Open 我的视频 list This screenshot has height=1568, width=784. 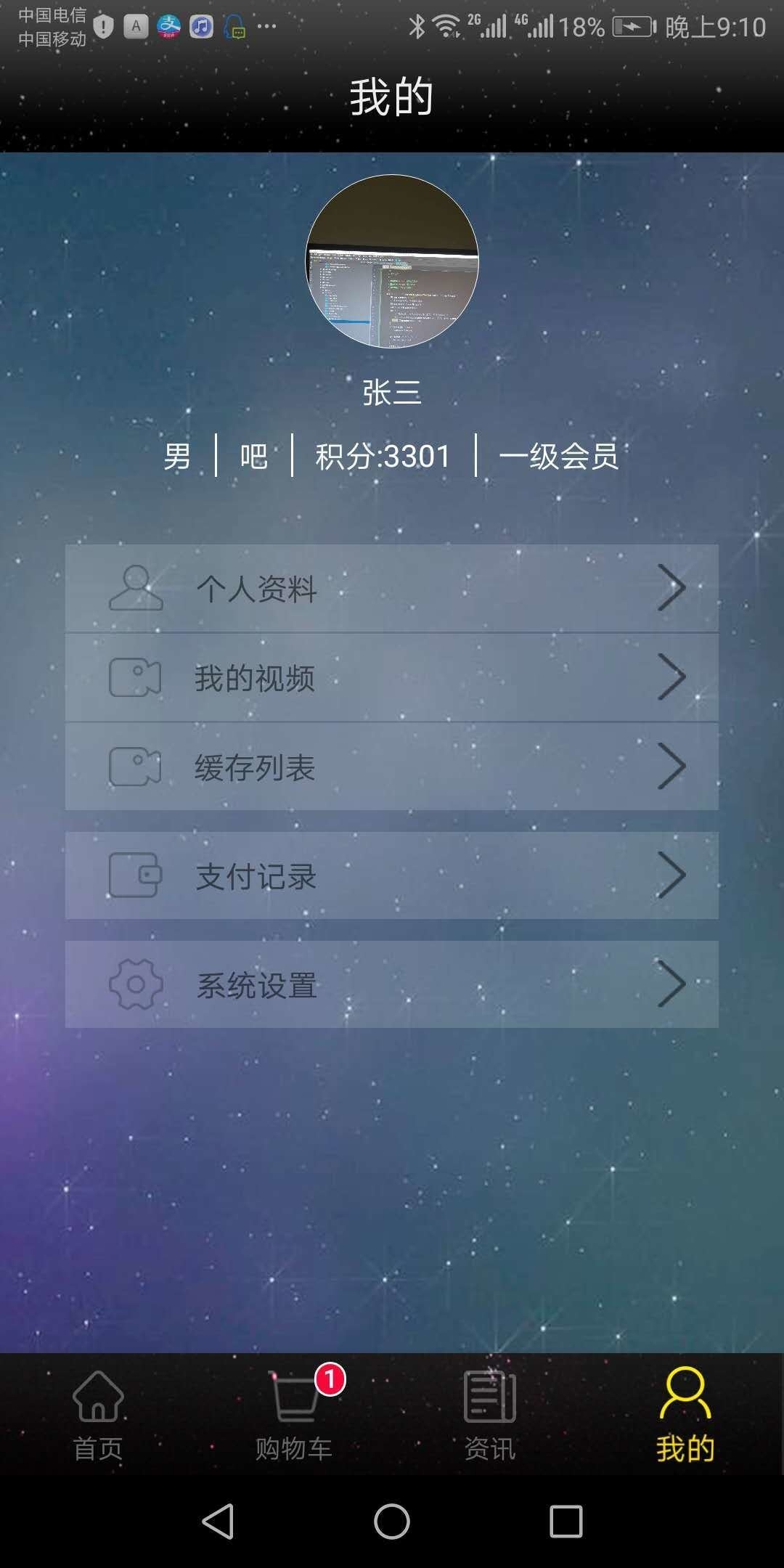click(x=392, y=677)
